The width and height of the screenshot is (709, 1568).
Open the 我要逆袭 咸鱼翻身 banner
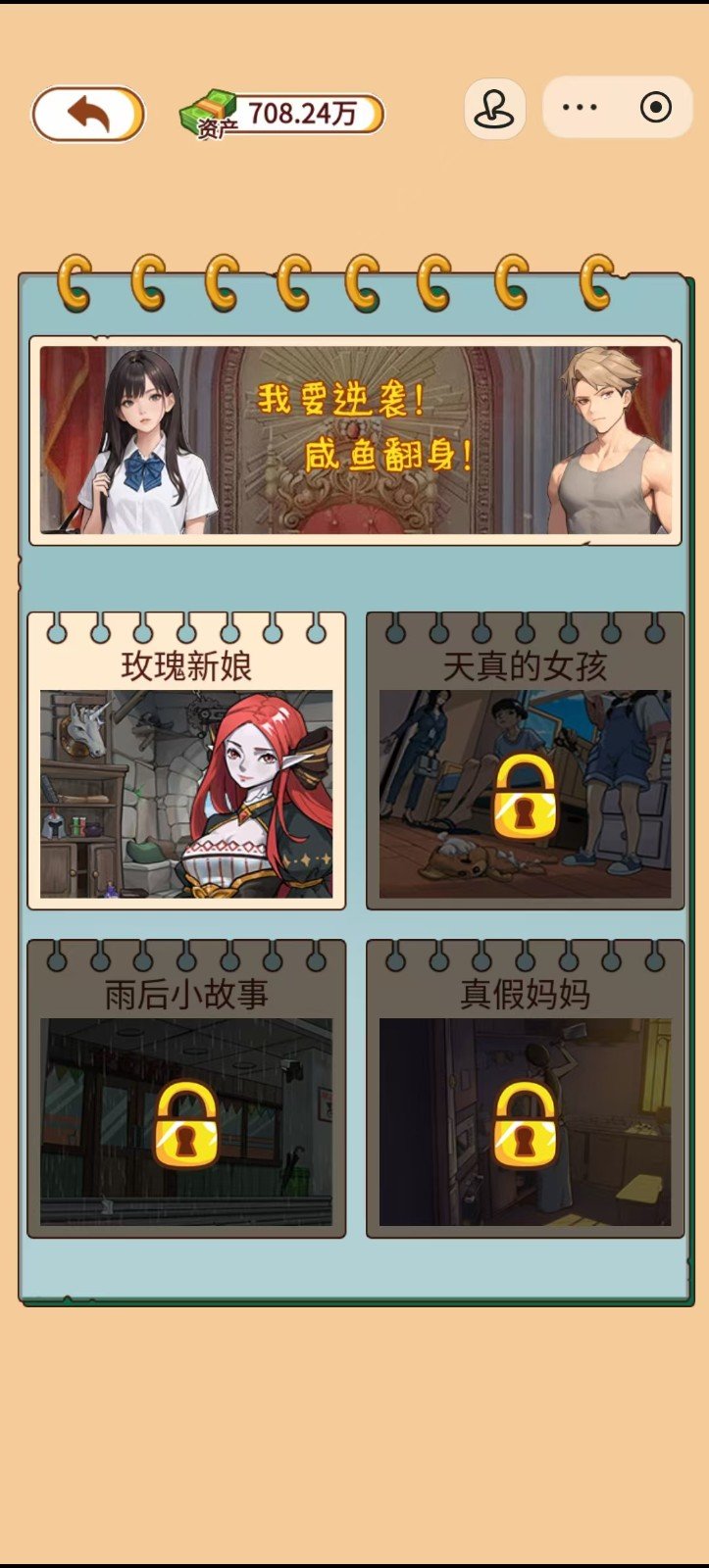[x=355, y=440]
